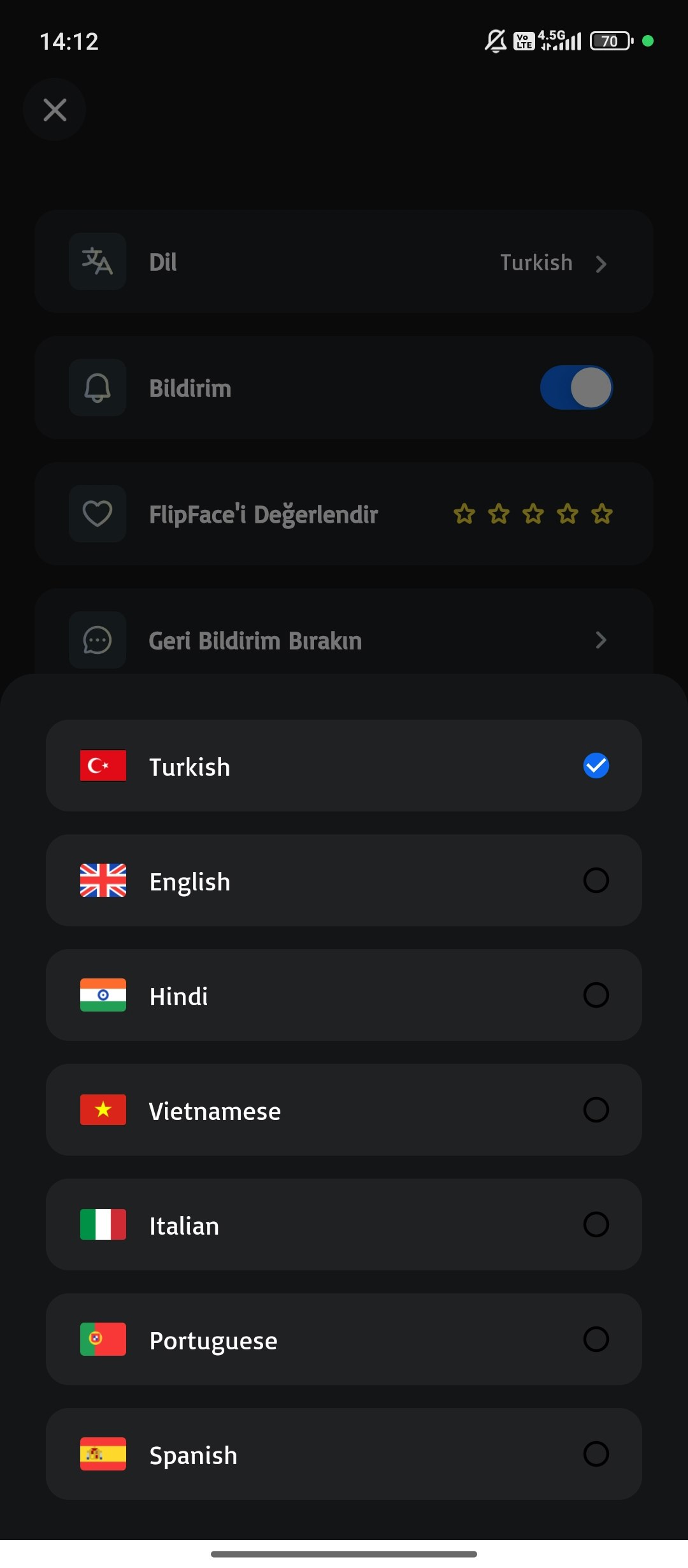Open the Dil language setting row

tap(344, 261)
